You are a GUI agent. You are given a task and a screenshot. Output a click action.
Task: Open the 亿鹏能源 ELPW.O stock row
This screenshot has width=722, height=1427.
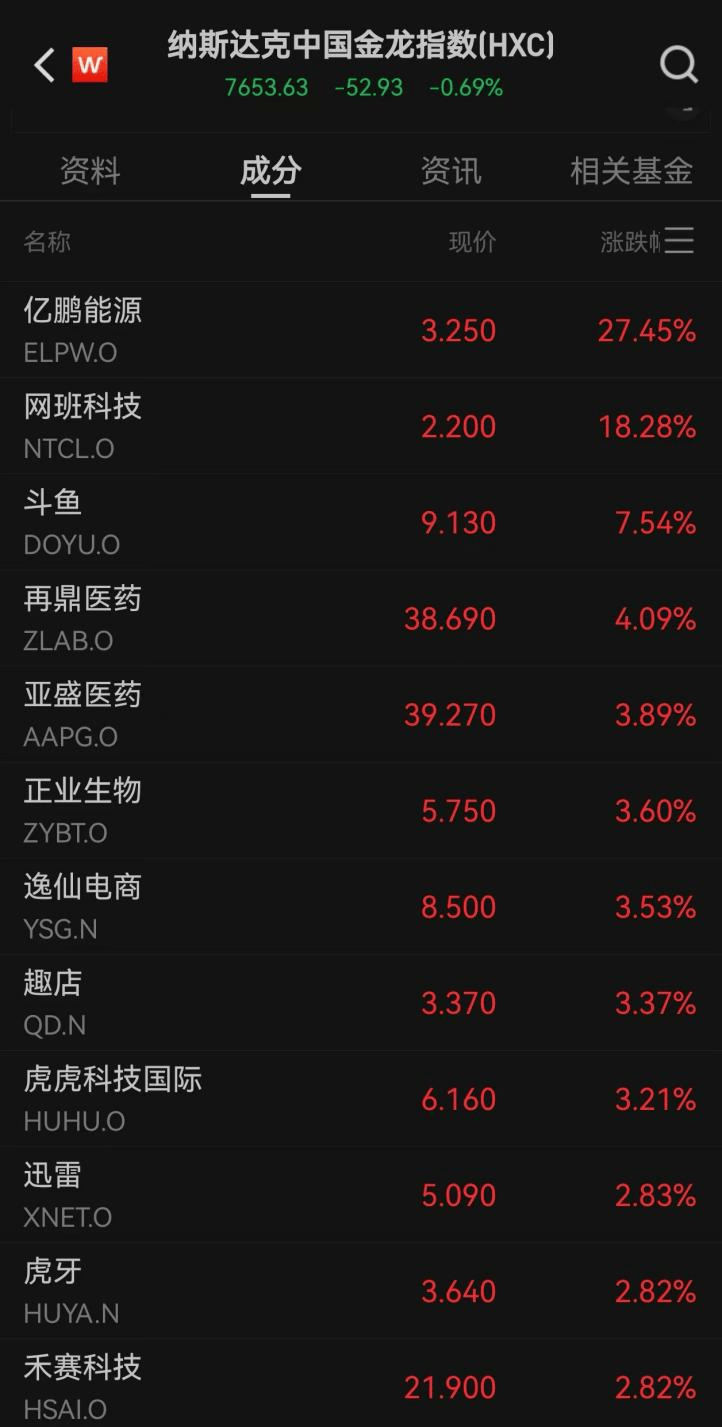coord(361,330)
